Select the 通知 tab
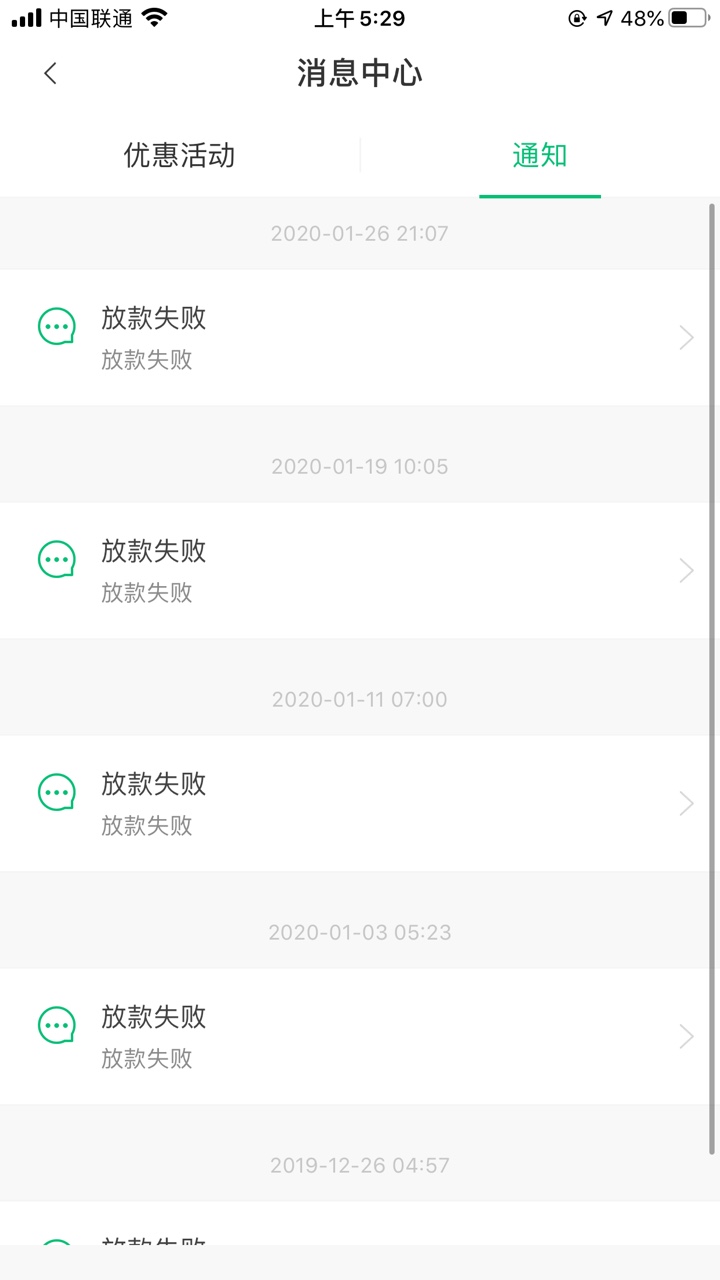The height and width of the screenshot is (1280, 720). pyautogui.click(x=540, y=155)
